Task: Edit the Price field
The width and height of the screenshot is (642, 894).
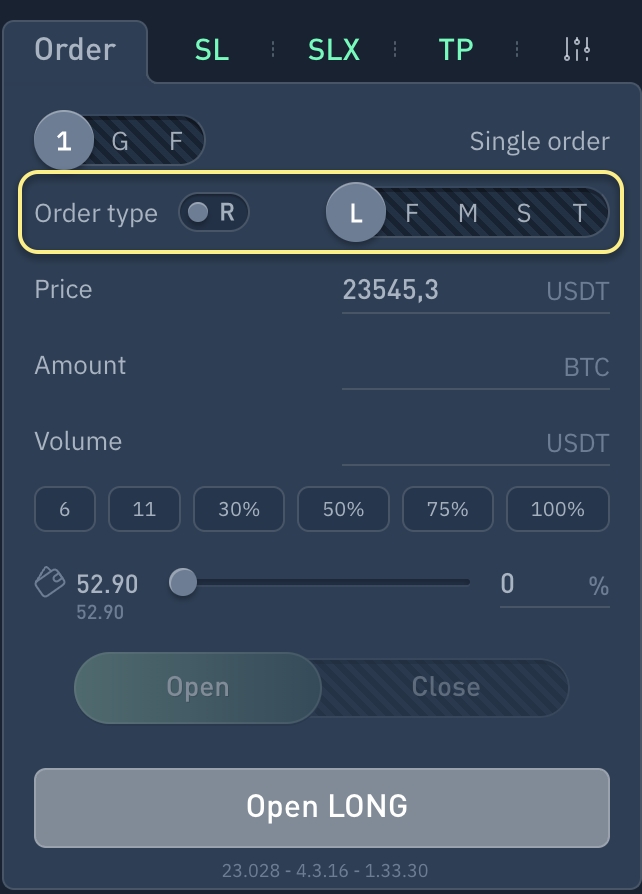Action: [440, 290]
